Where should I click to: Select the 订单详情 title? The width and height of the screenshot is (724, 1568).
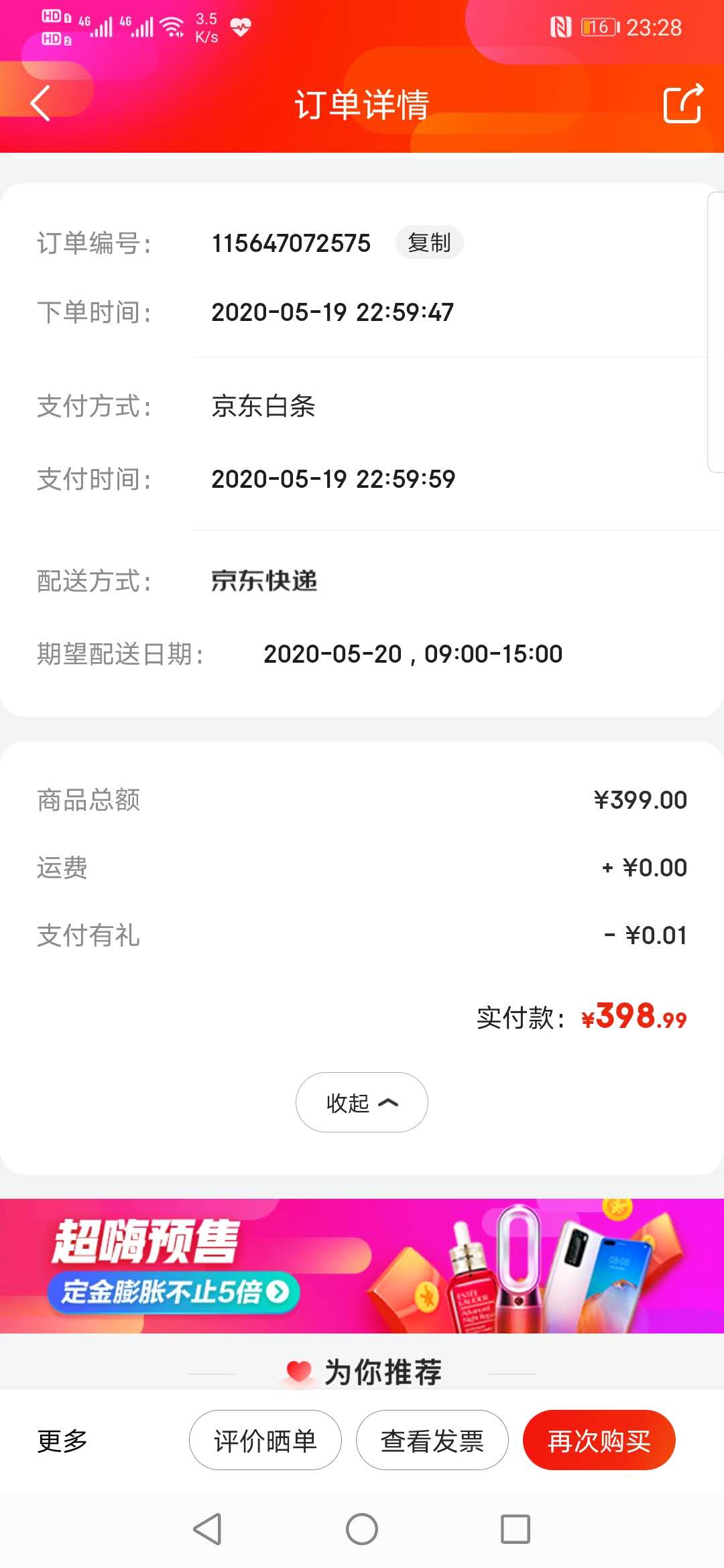pos(361,105)
